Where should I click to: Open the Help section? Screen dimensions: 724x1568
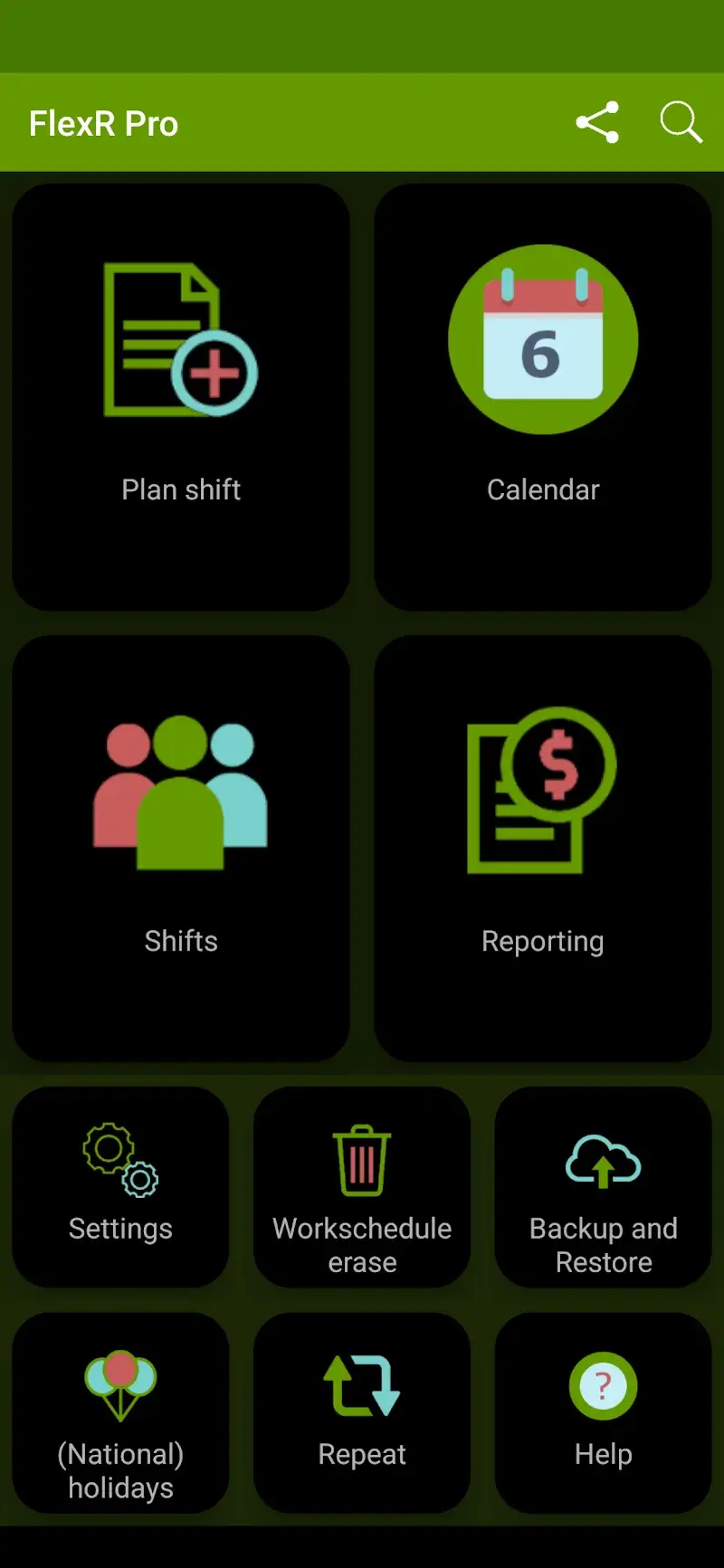[x=602, y=1411]
